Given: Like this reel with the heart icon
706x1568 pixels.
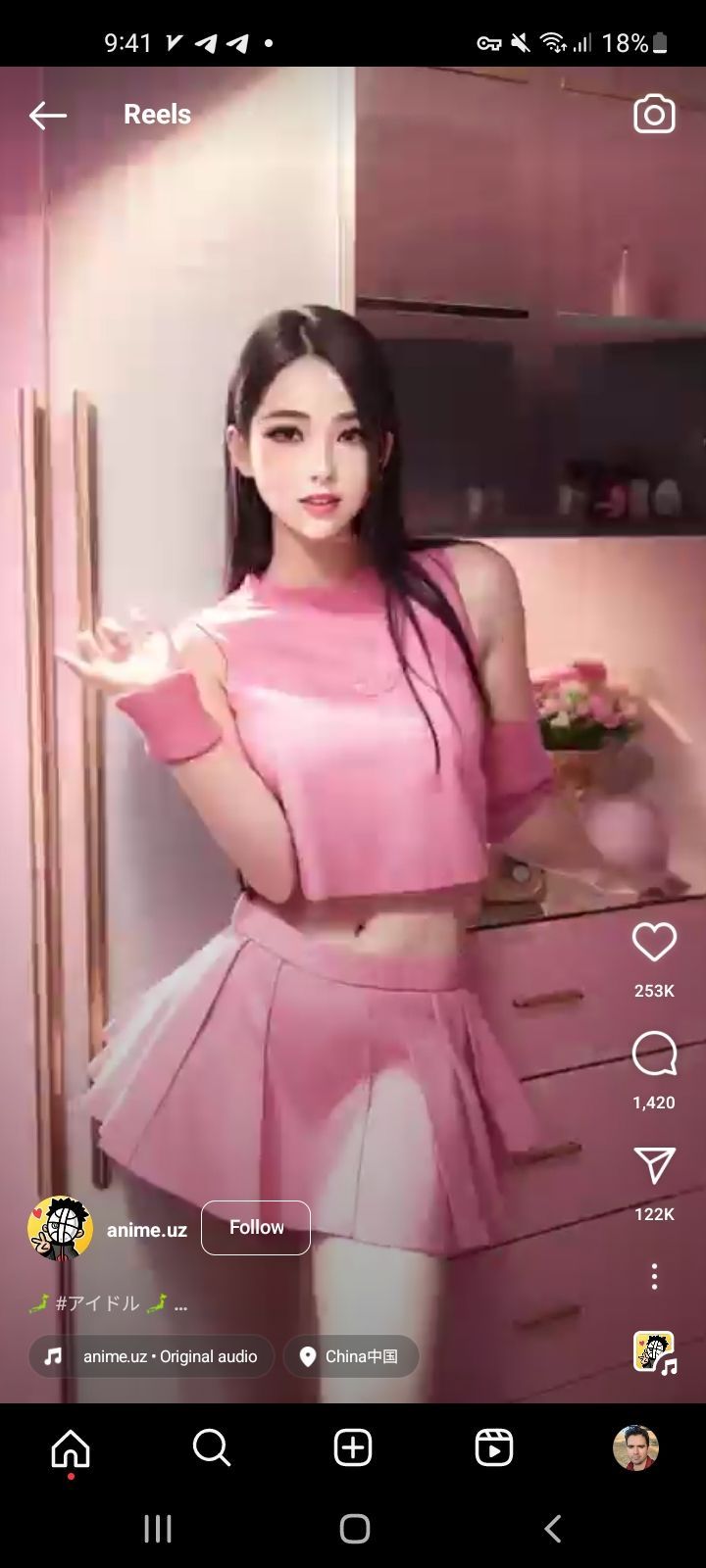Looking at the screenshot, I should pos(654,943).
